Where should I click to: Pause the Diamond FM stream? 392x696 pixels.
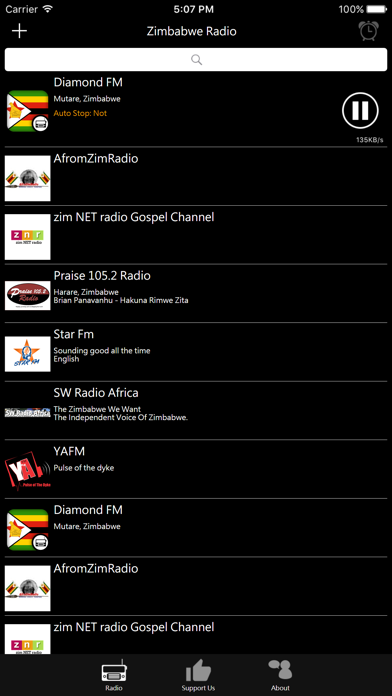coord(360,111)
